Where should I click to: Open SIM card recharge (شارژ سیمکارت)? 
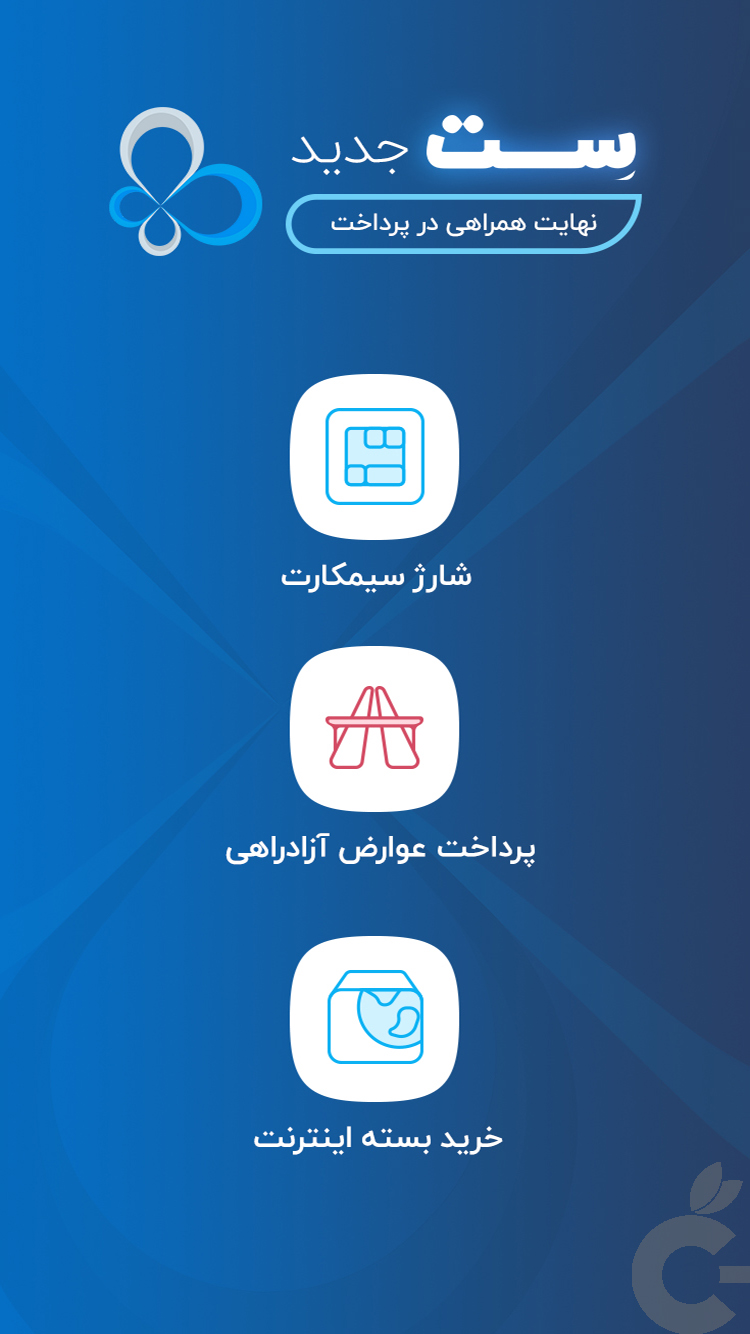point(375,457)
